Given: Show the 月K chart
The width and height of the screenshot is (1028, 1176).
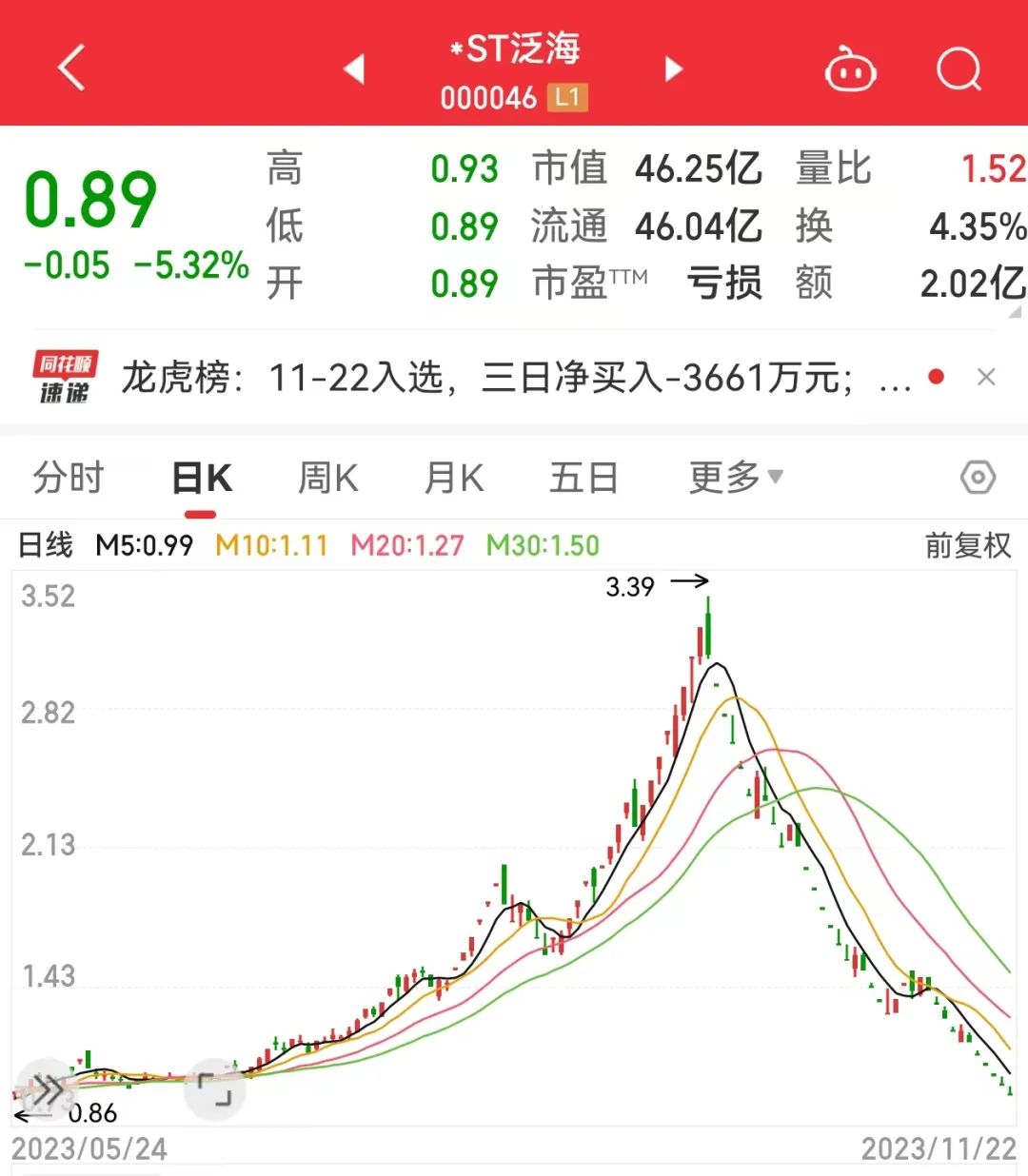Looking at the screenshot, I should [x=454, y=478].
